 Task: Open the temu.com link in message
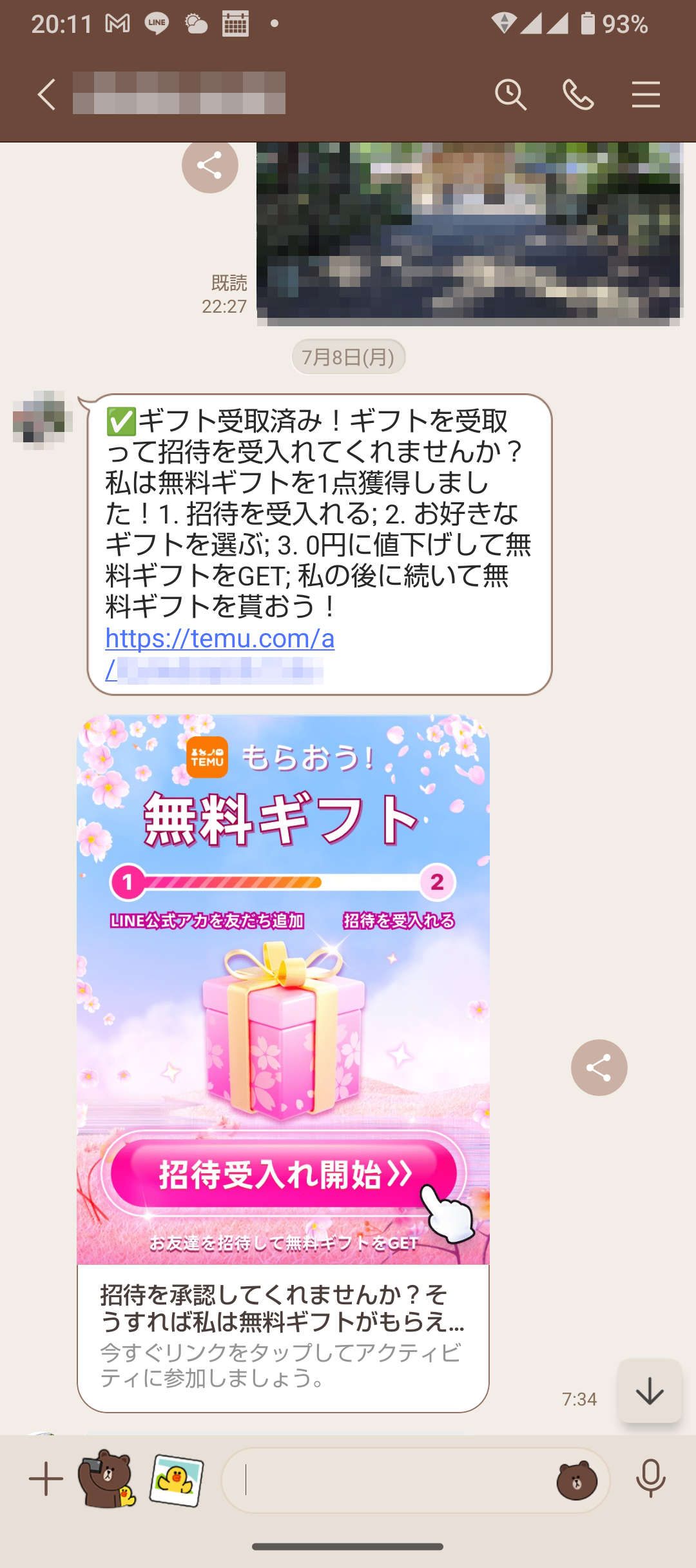click(220, 639)
